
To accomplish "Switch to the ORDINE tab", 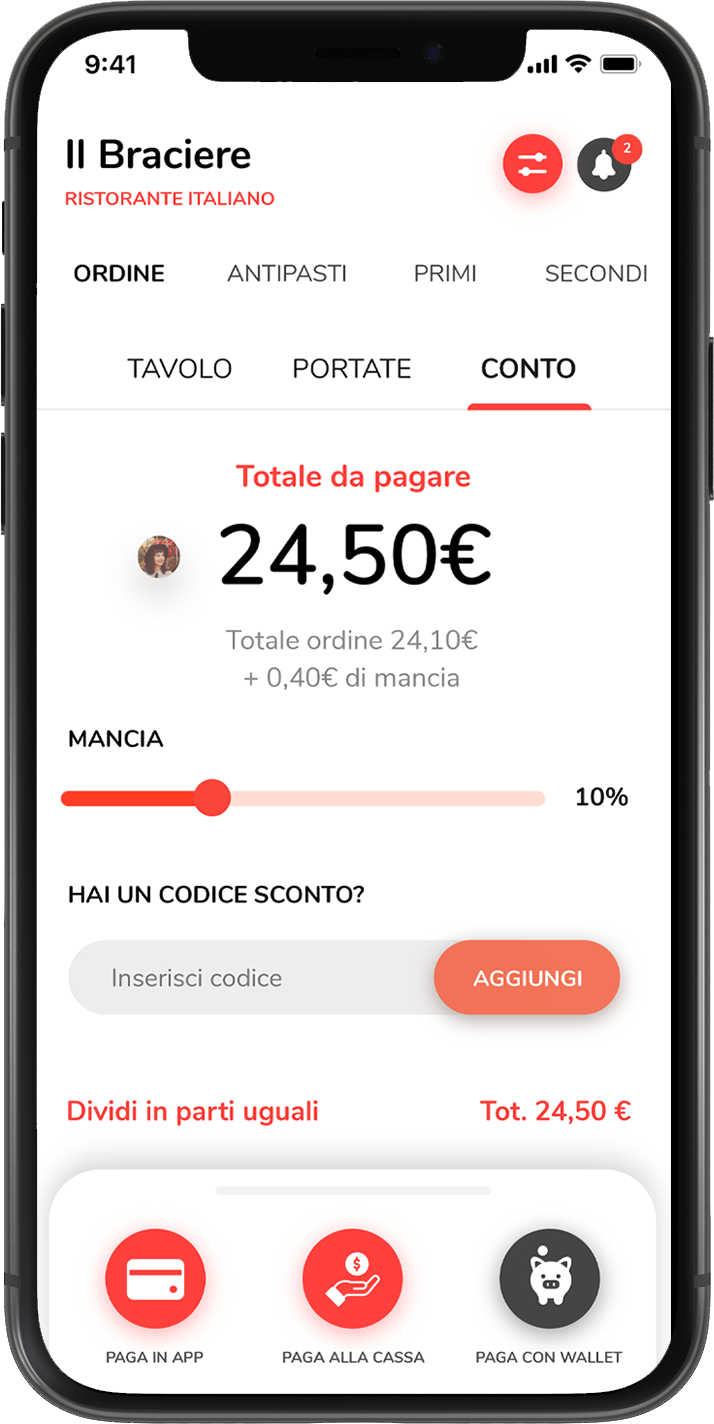I will click(x=119, y=273).
